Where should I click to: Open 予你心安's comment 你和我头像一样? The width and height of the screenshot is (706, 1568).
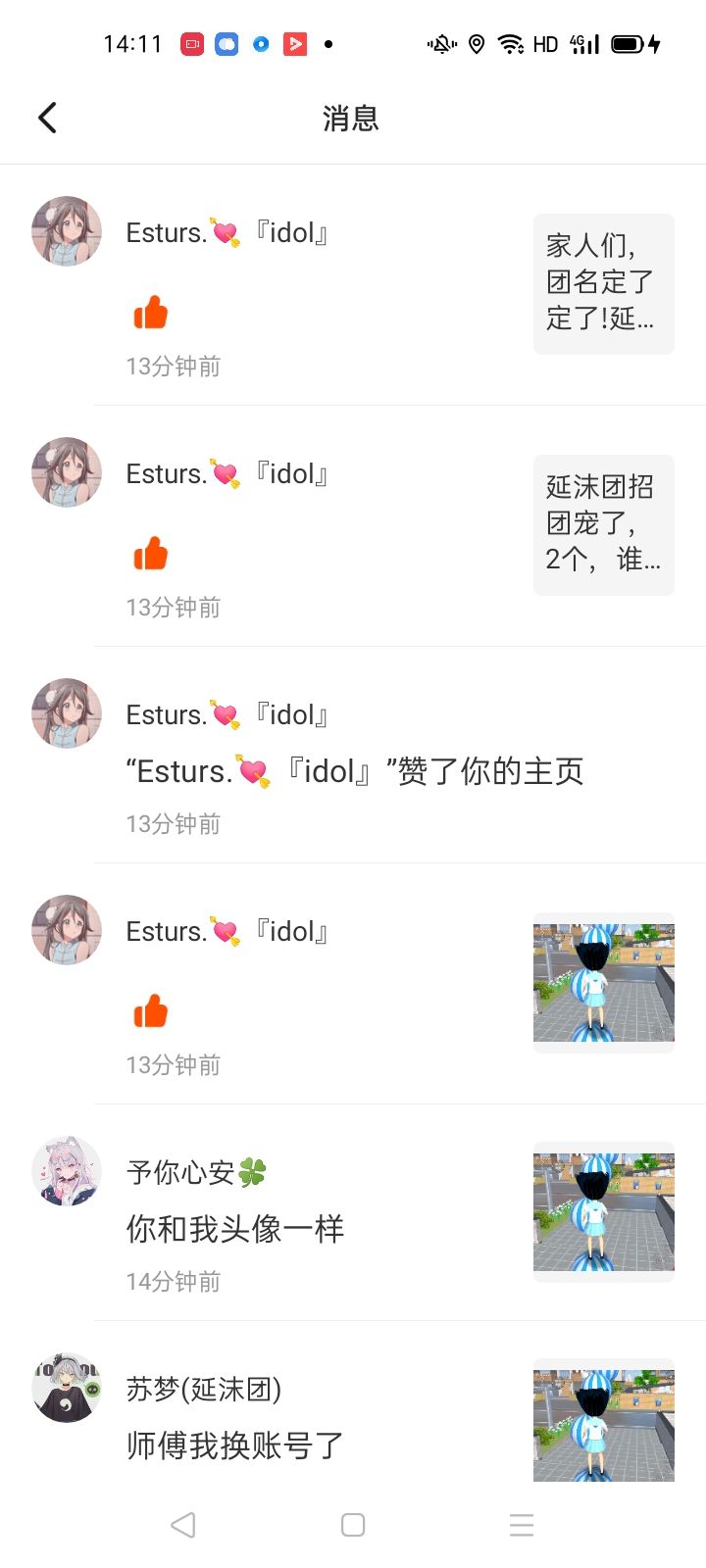[x=235, y=1229]
